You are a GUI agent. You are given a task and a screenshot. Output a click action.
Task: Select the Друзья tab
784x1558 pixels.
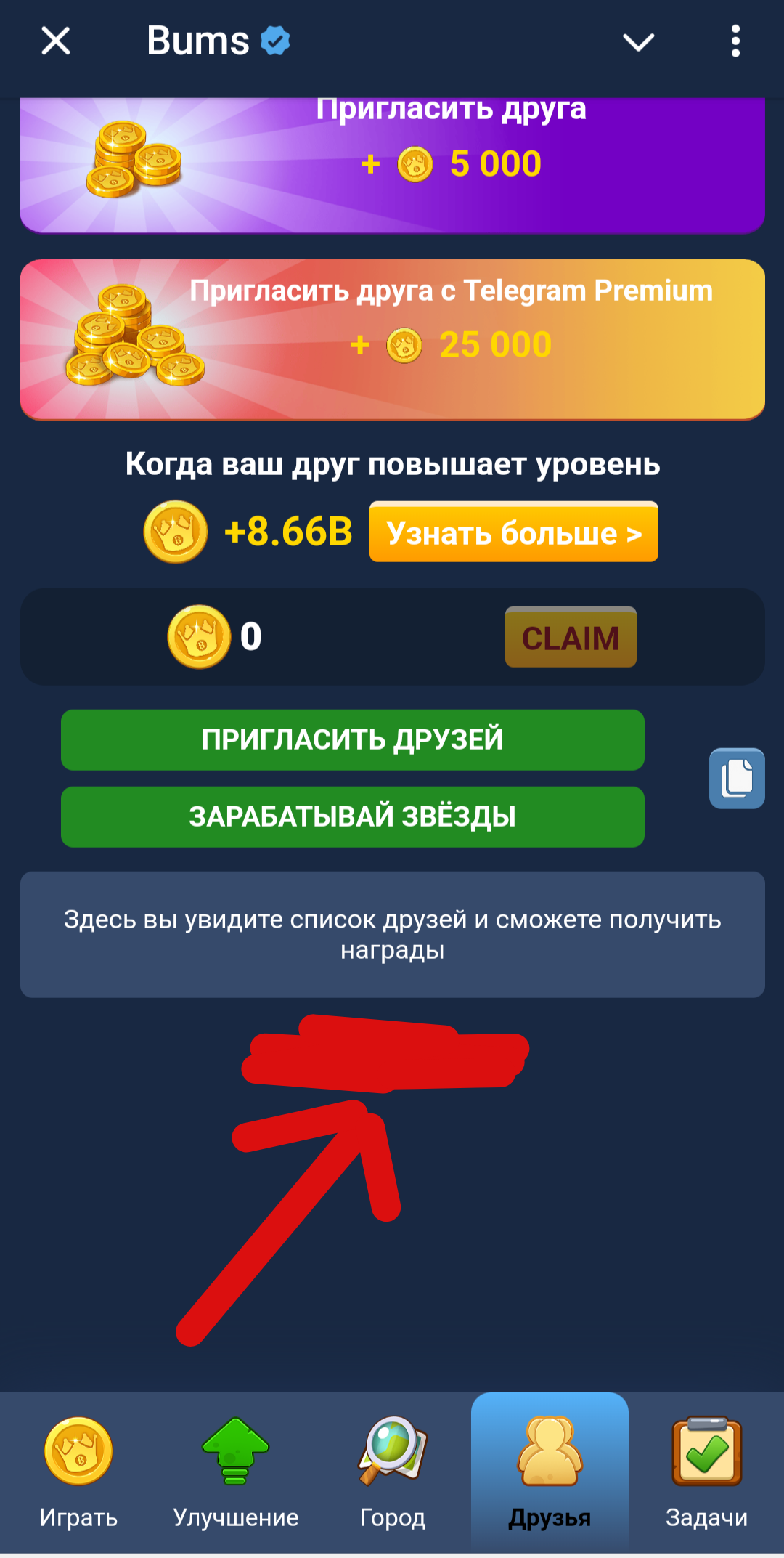(550, 1473)
